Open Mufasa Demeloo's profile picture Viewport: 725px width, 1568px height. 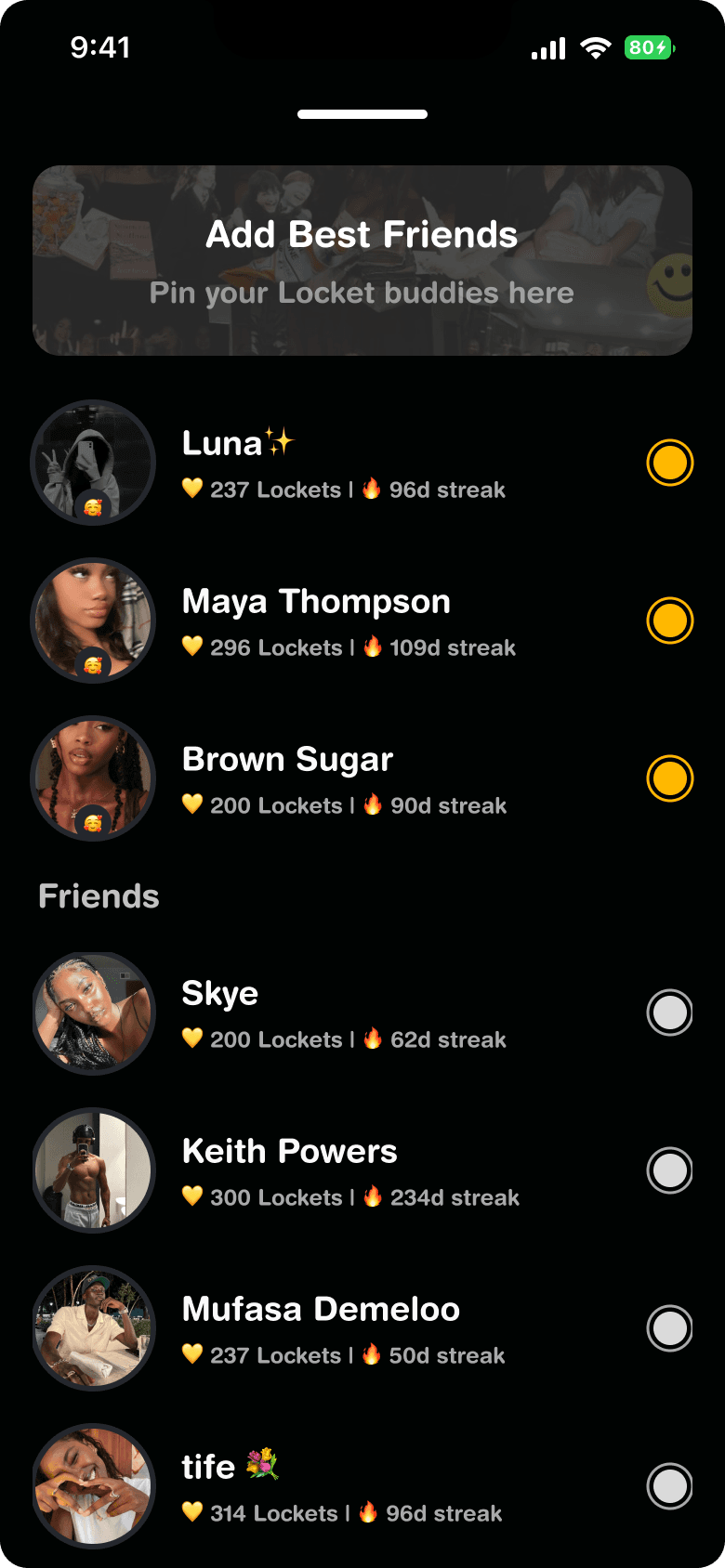(93, 1328)
